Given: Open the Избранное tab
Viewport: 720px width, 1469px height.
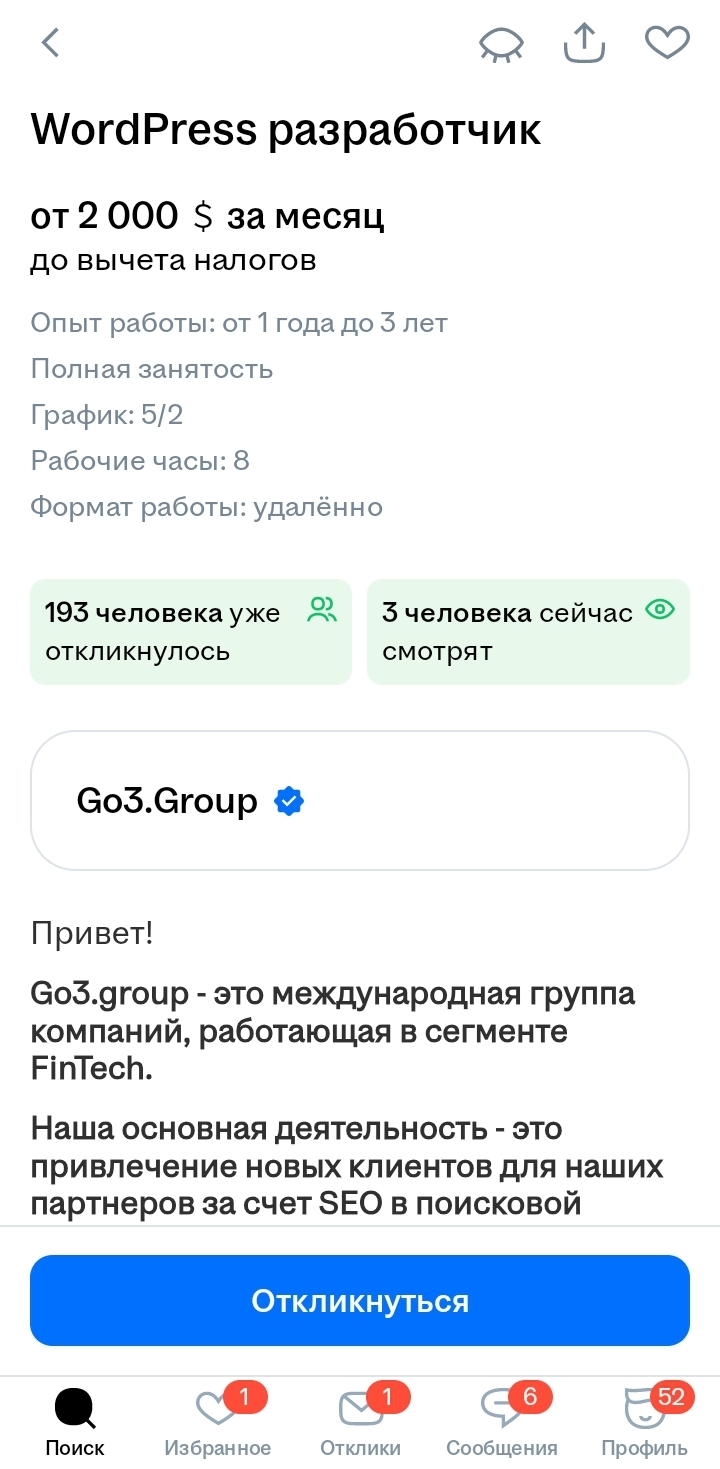Looking at the screenshot, I should tap(217, 1421).
